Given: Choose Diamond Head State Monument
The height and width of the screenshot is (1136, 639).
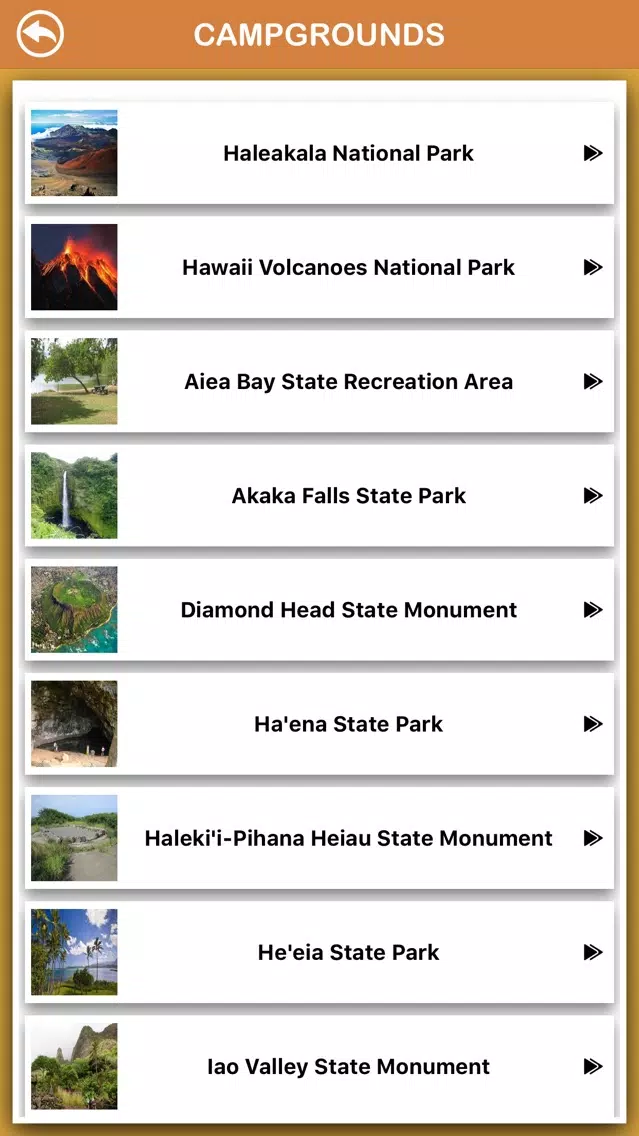Looking at the screenshot, I should coord(320,609).
